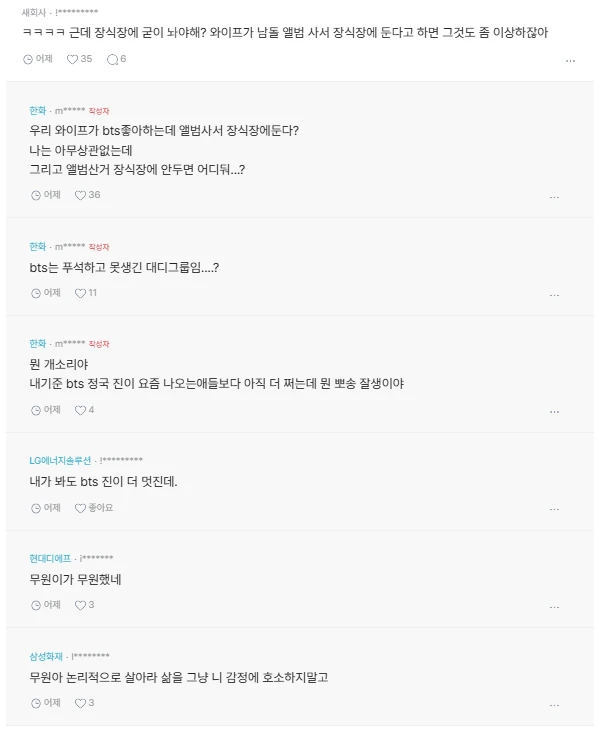The height and width of the screenshot is (729, 608).
Task: Like the 현대디에프 user's reply
Action: (85, 605)
